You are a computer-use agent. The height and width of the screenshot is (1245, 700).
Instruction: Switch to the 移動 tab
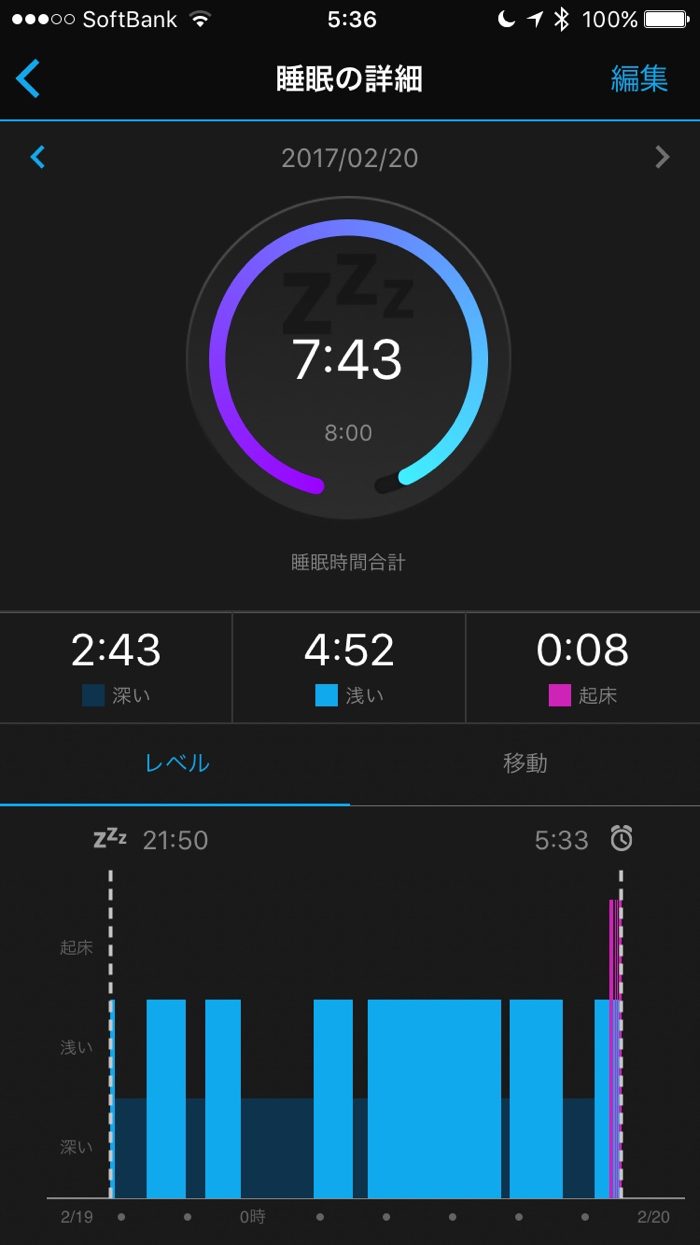click(x=525, y=763)
